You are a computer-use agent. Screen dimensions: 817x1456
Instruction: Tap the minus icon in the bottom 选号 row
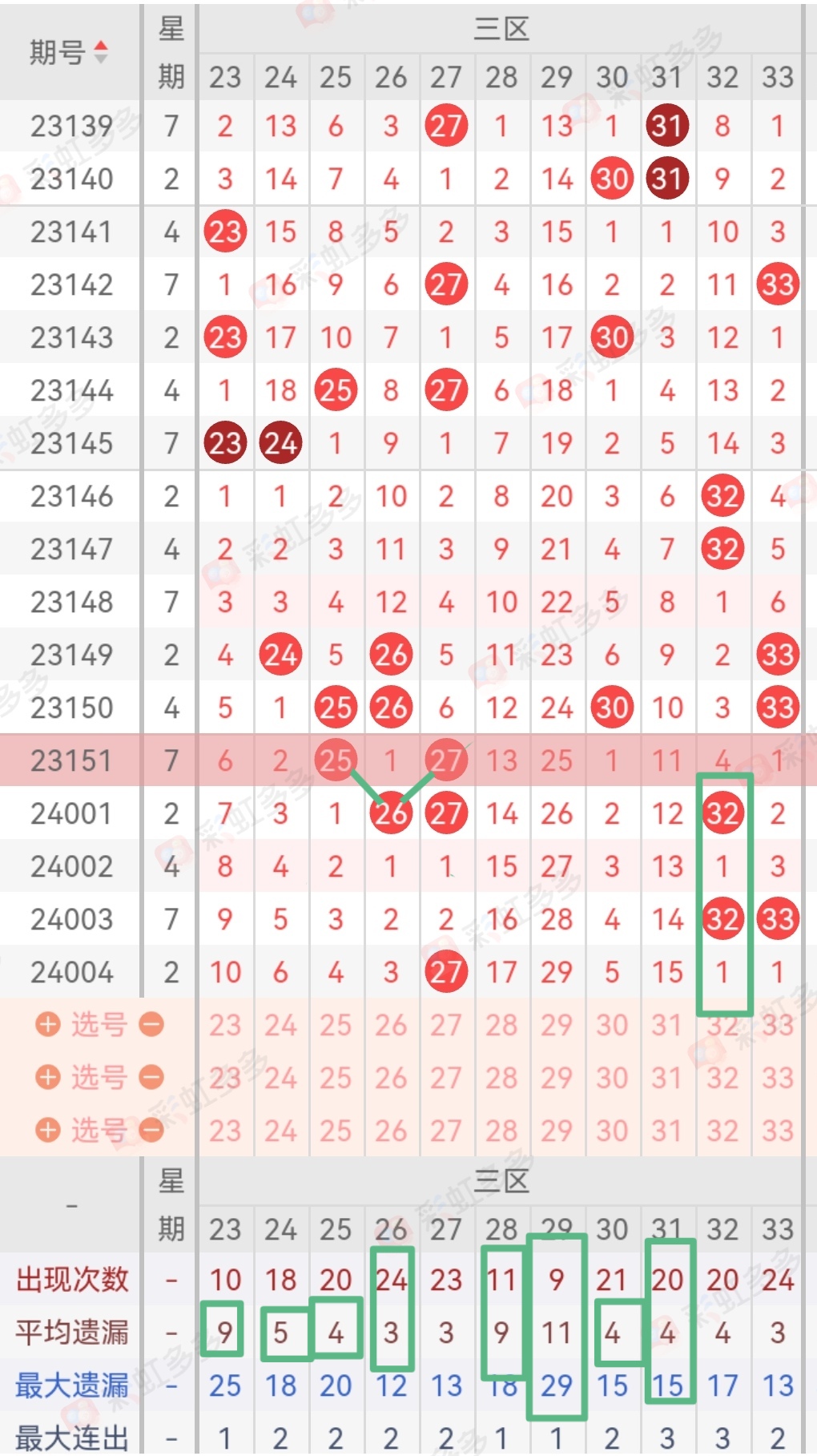click(151, 1130)
